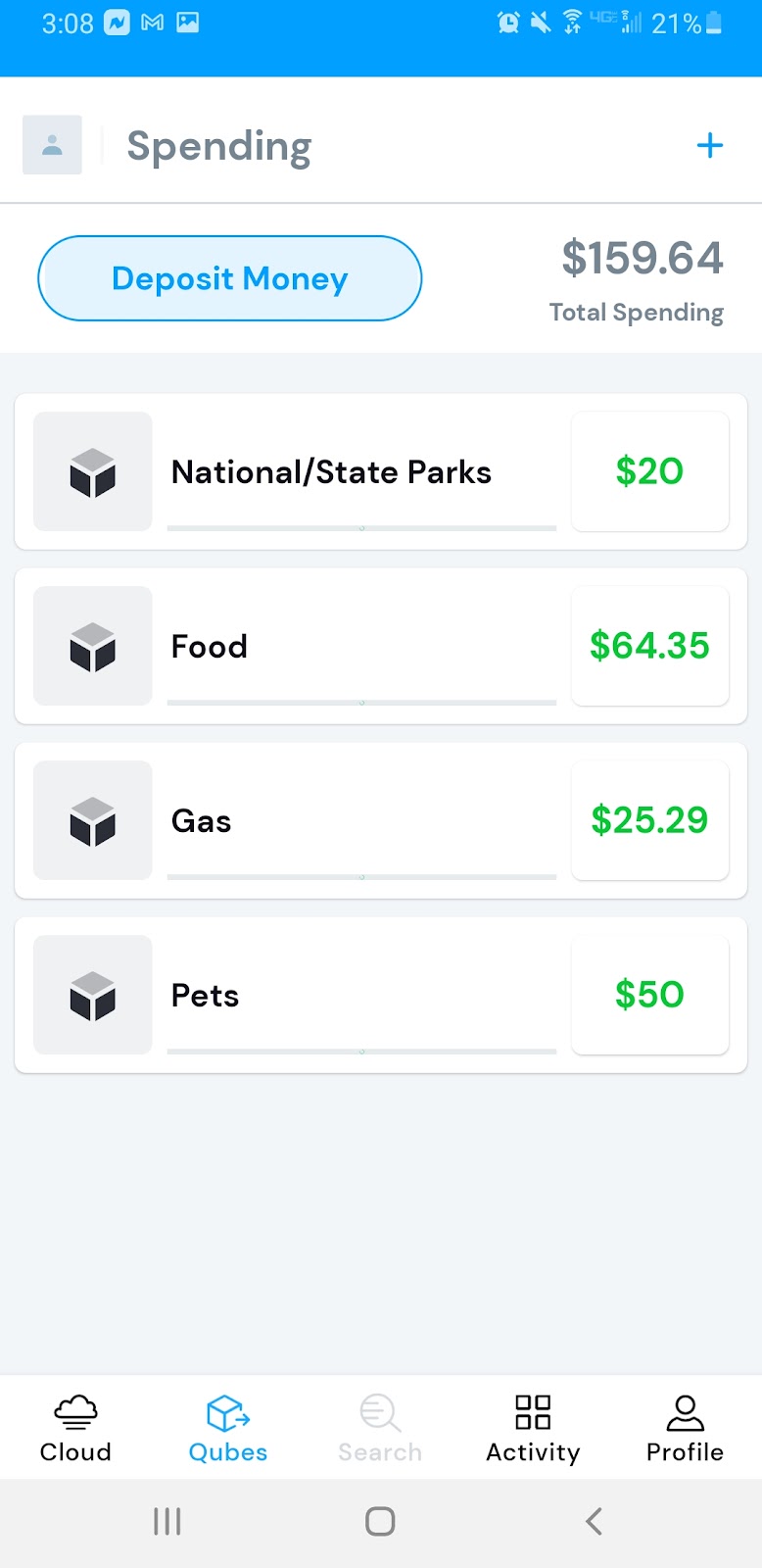Tap the plus icon to add a qube
The height and width of the screenshot is (1568, 762).
tap(709, 146)
